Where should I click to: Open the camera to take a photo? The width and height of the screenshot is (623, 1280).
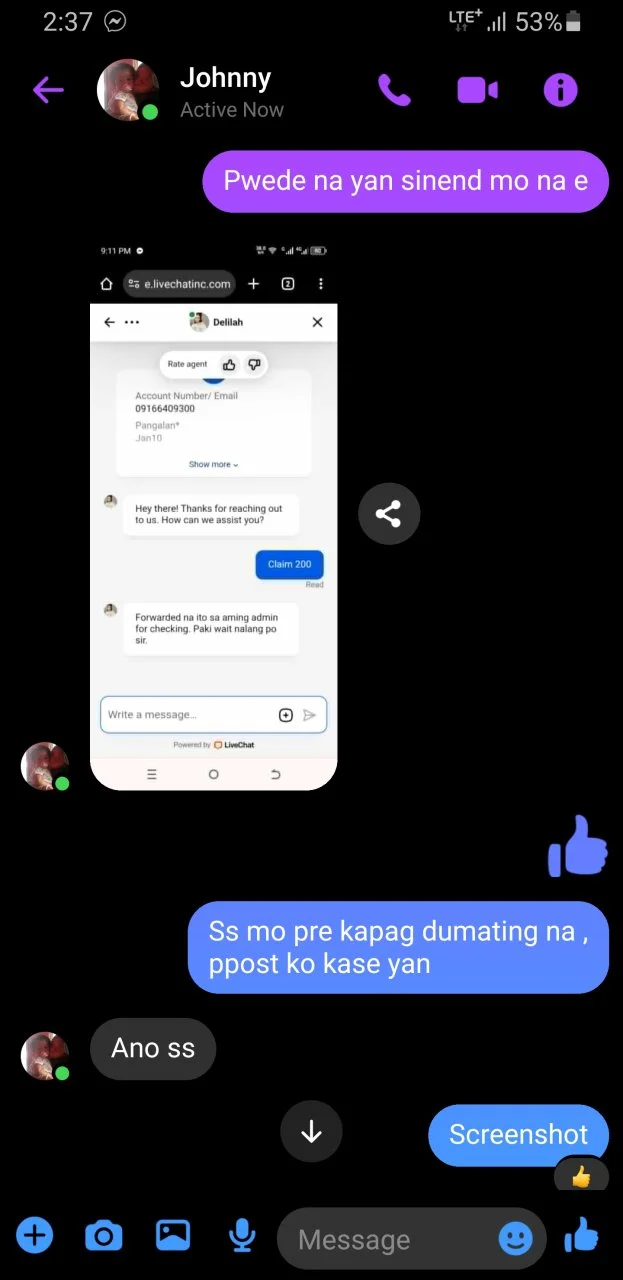[x=104, y=1237]
